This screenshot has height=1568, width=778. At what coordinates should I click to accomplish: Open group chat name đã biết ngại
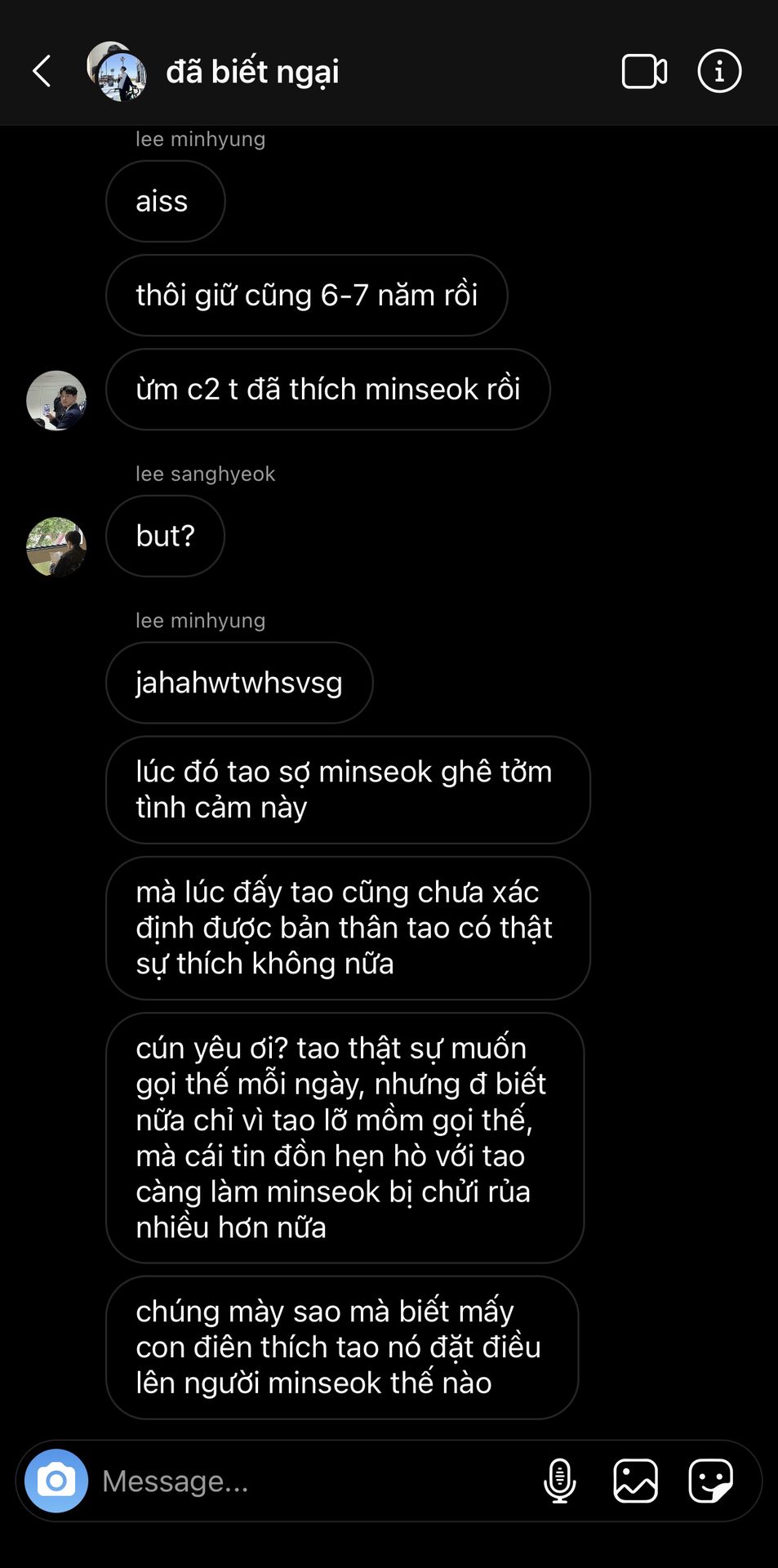252,72
